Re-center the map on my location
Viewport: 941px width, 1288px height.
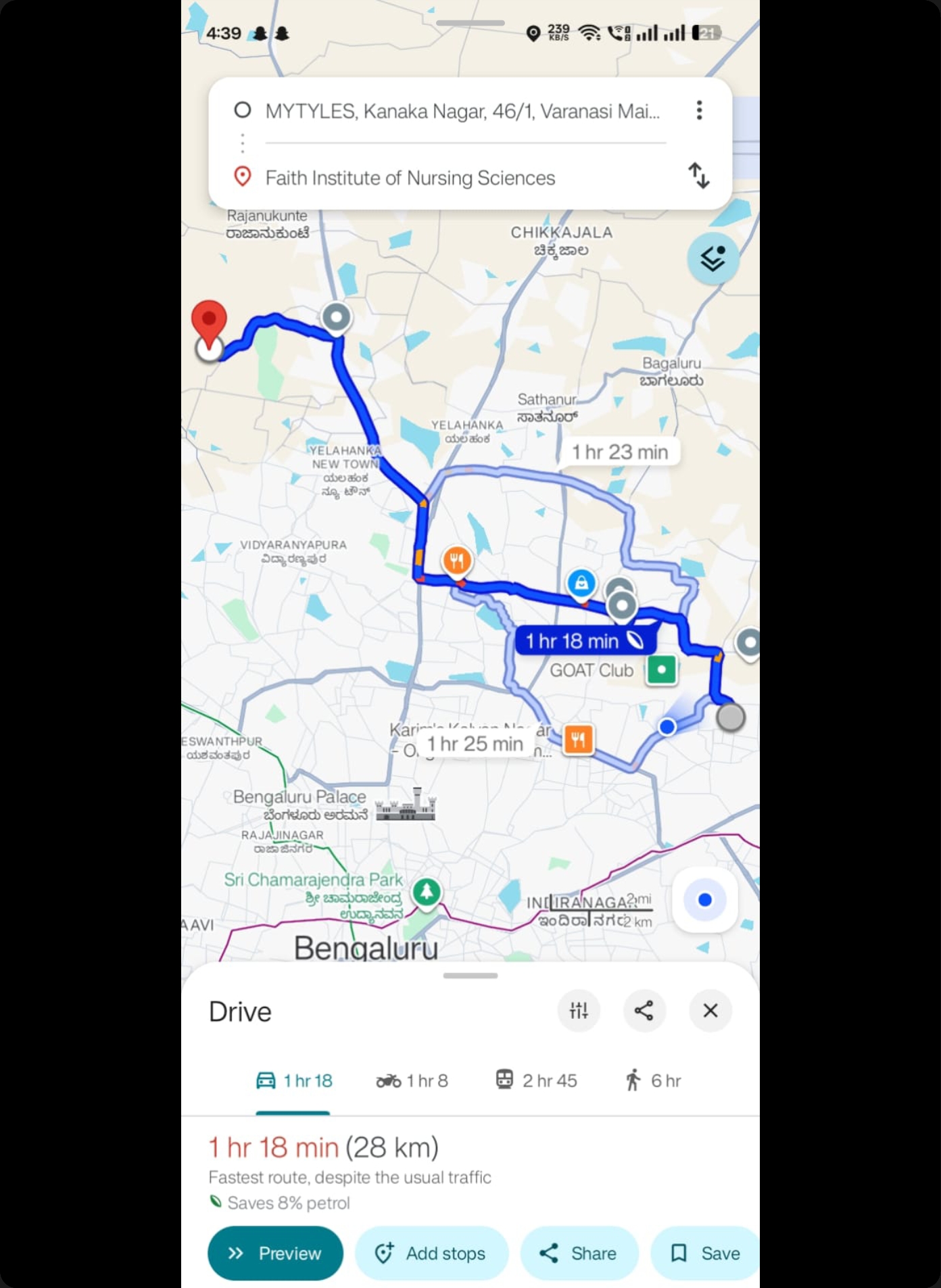tap(704, 900)
